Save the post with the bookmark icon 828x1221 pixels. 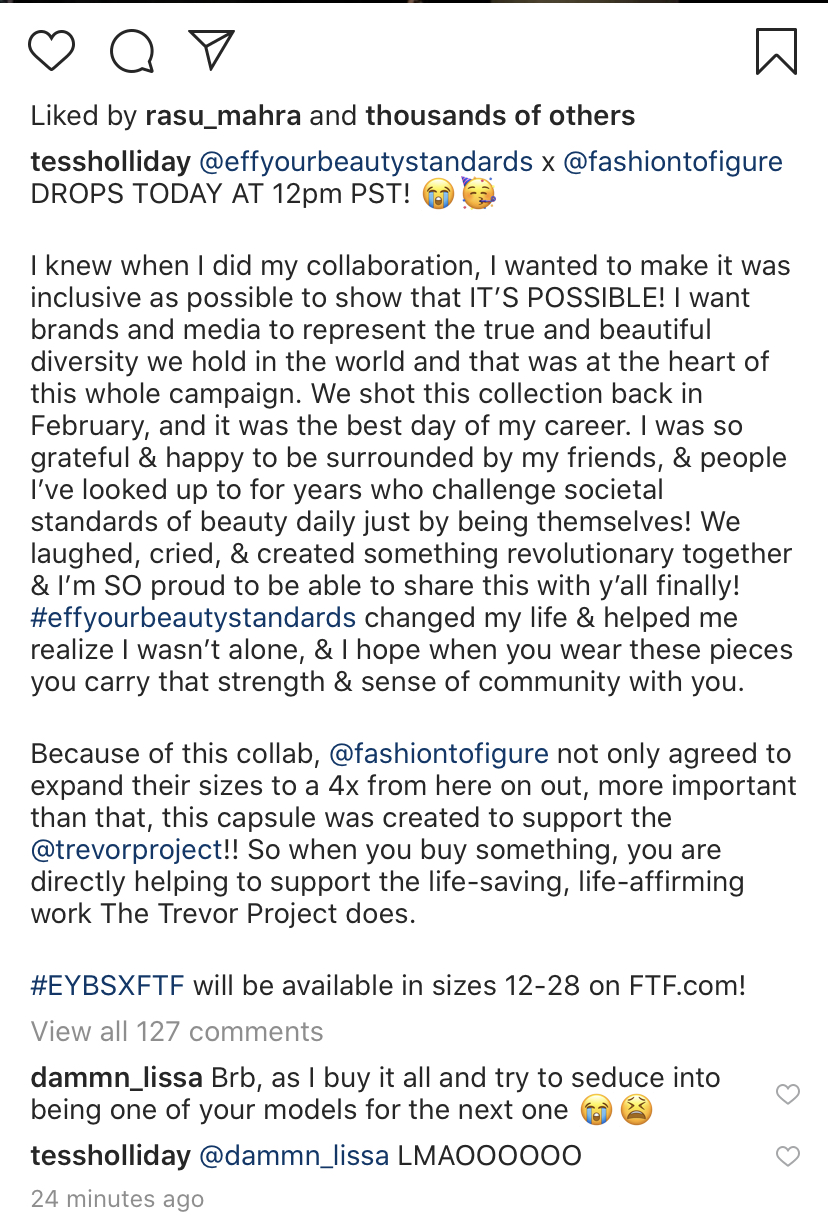point(776,50)
